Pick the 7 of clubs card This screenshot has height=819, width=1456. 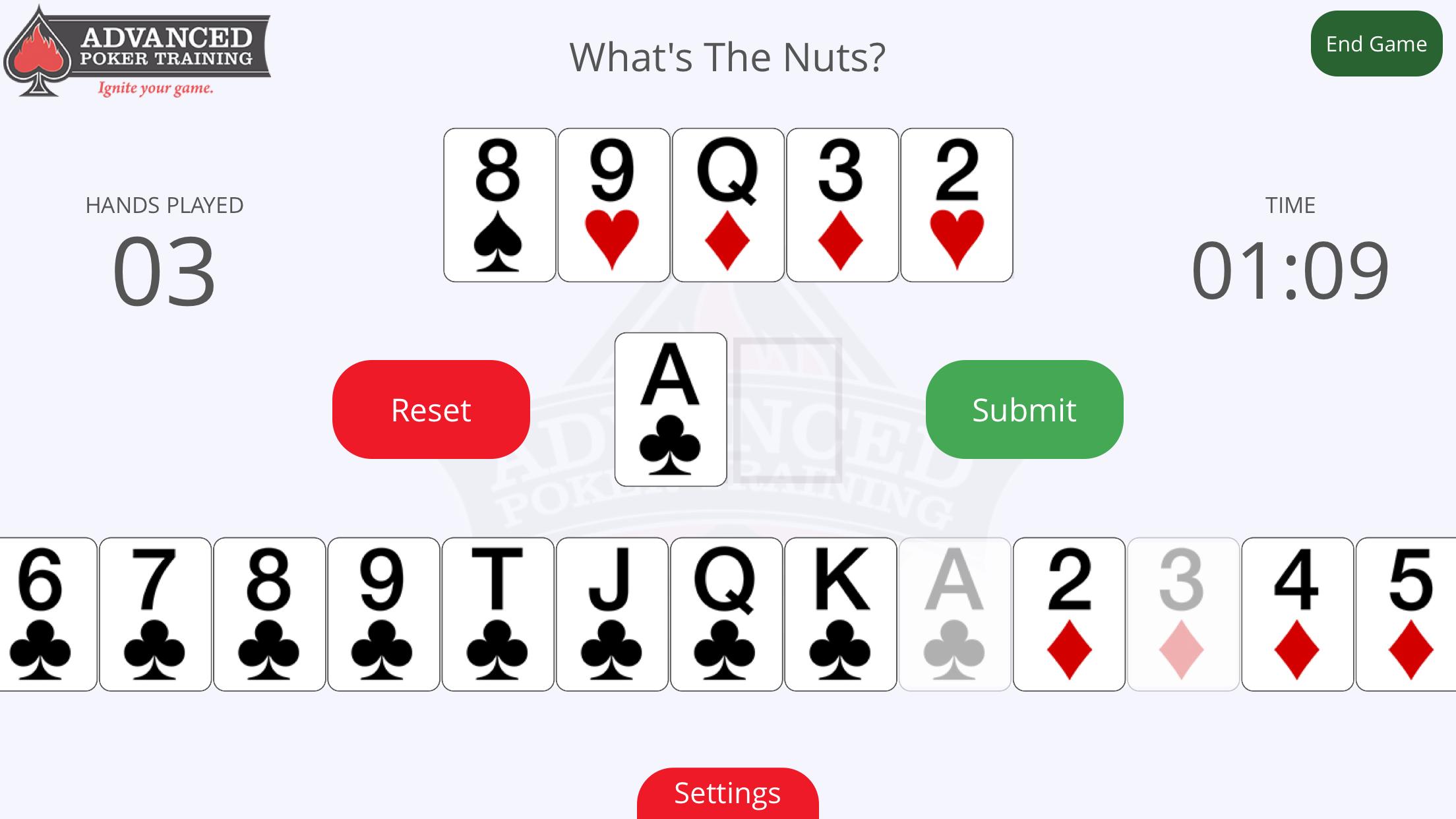coord(155,614)
